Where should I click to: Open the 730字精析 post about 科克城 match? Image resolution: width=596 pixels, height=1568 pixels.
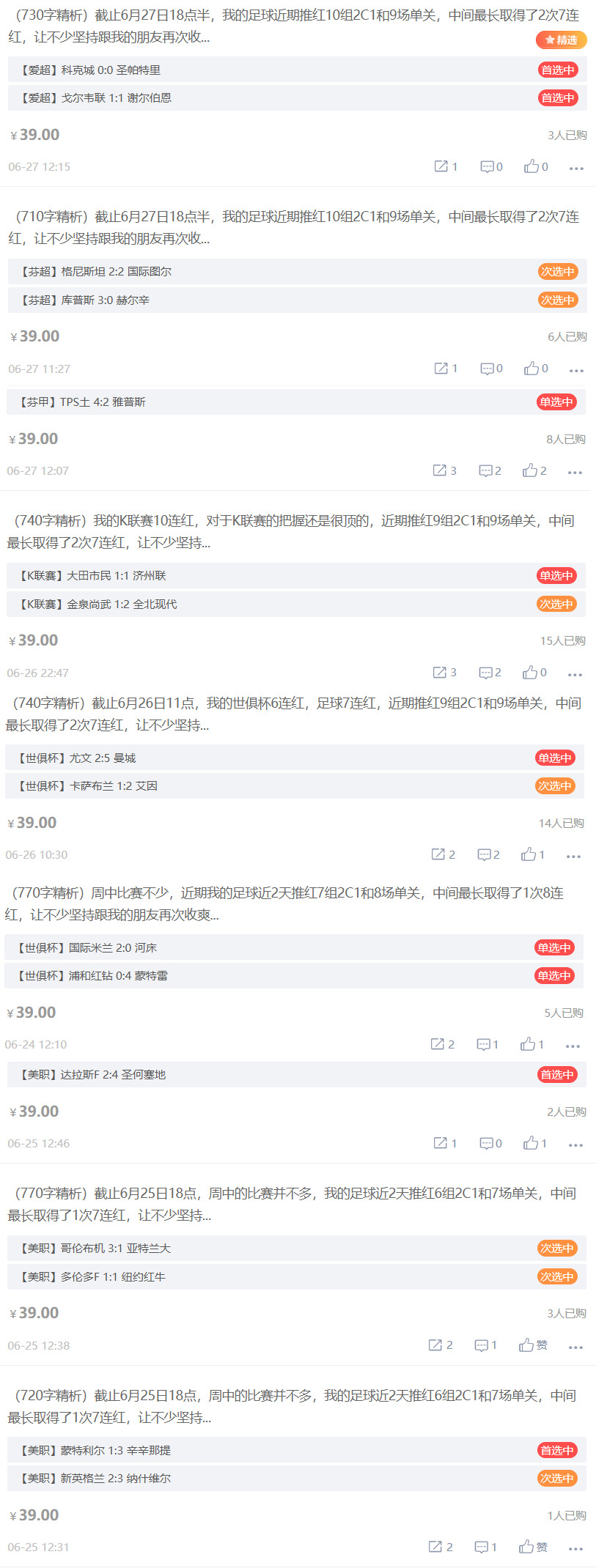tap(293, 26)
